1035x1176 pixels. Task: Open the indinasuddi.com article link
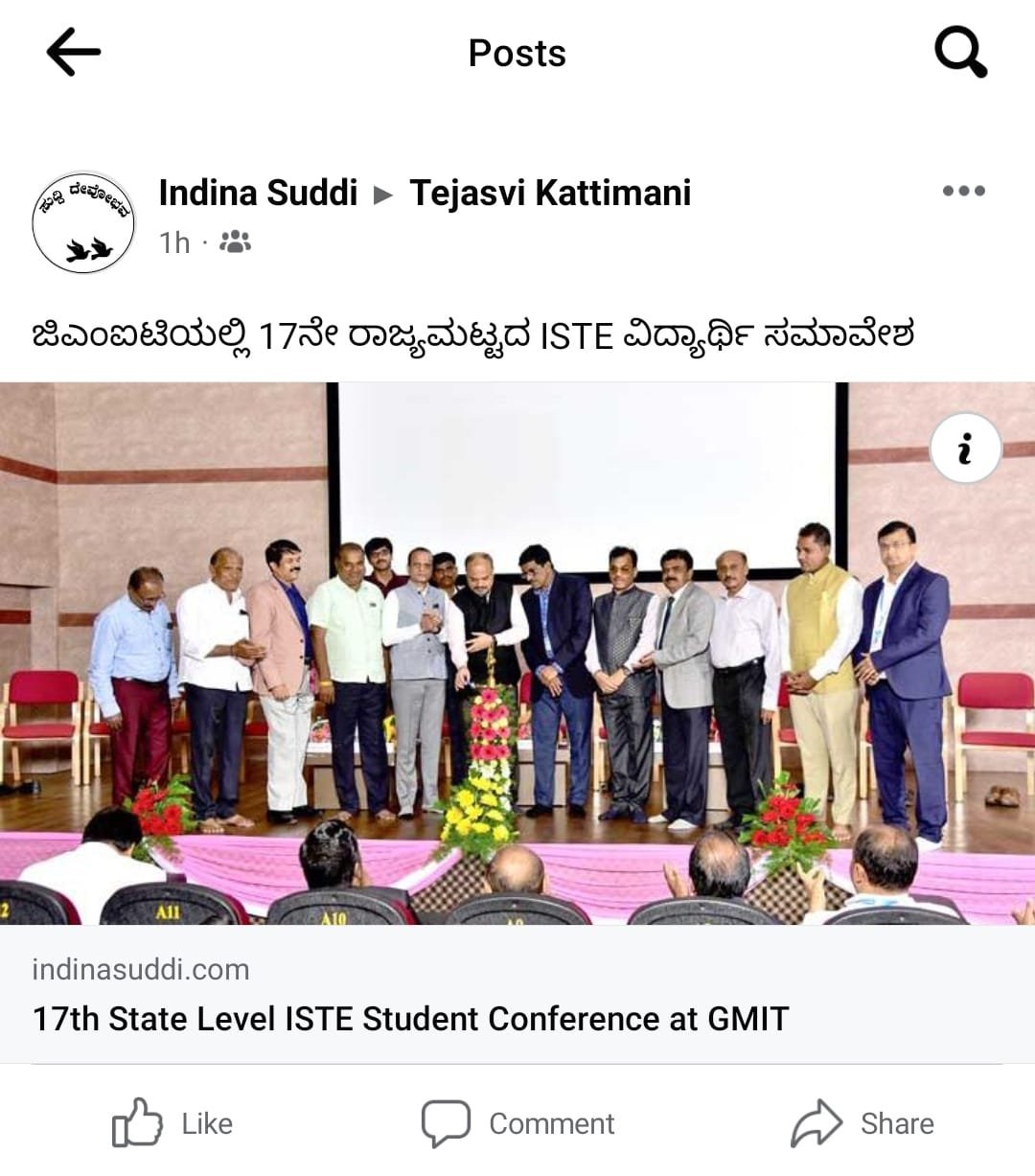(x=410, y=1018)
